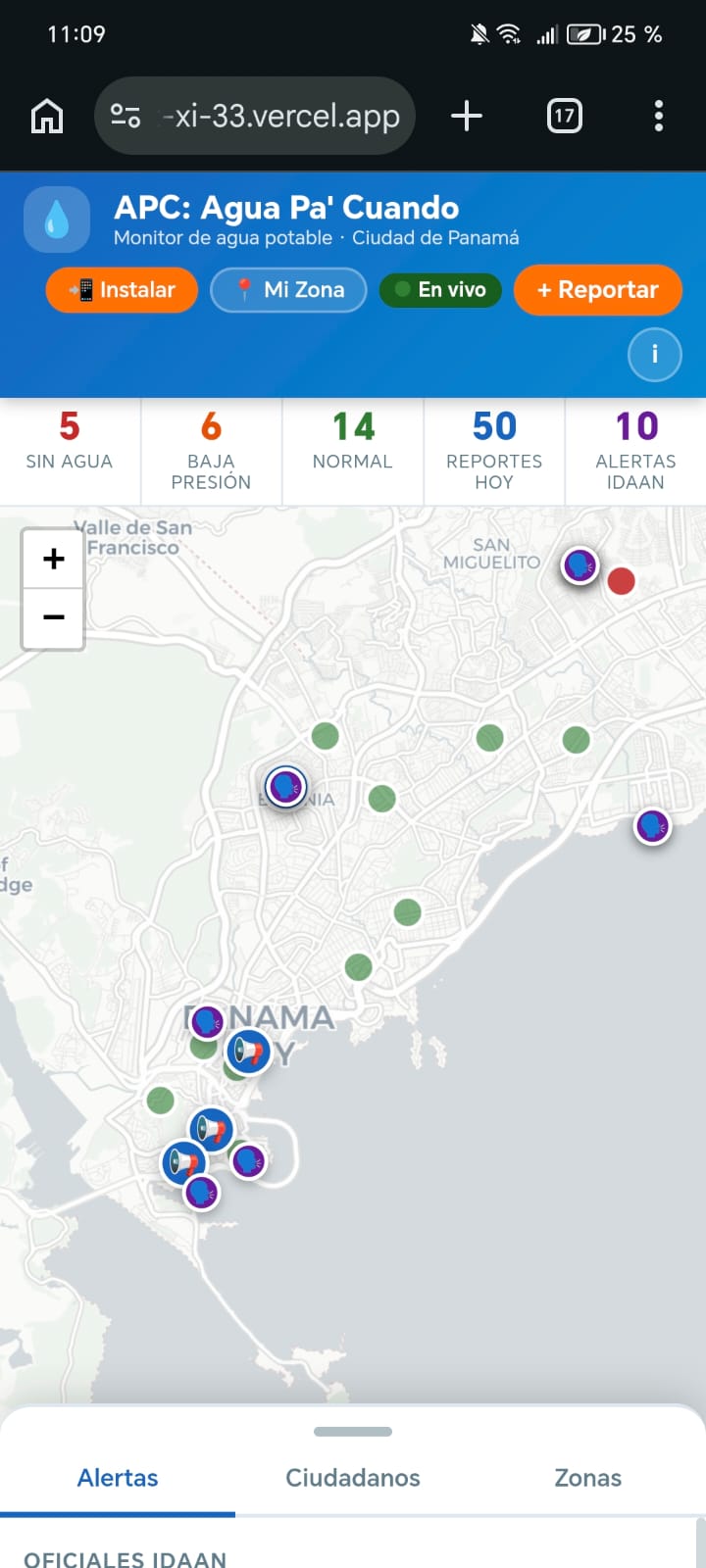The image size is (706, 1568).
Task: Zoom in on the map
Action: point(54,559)
